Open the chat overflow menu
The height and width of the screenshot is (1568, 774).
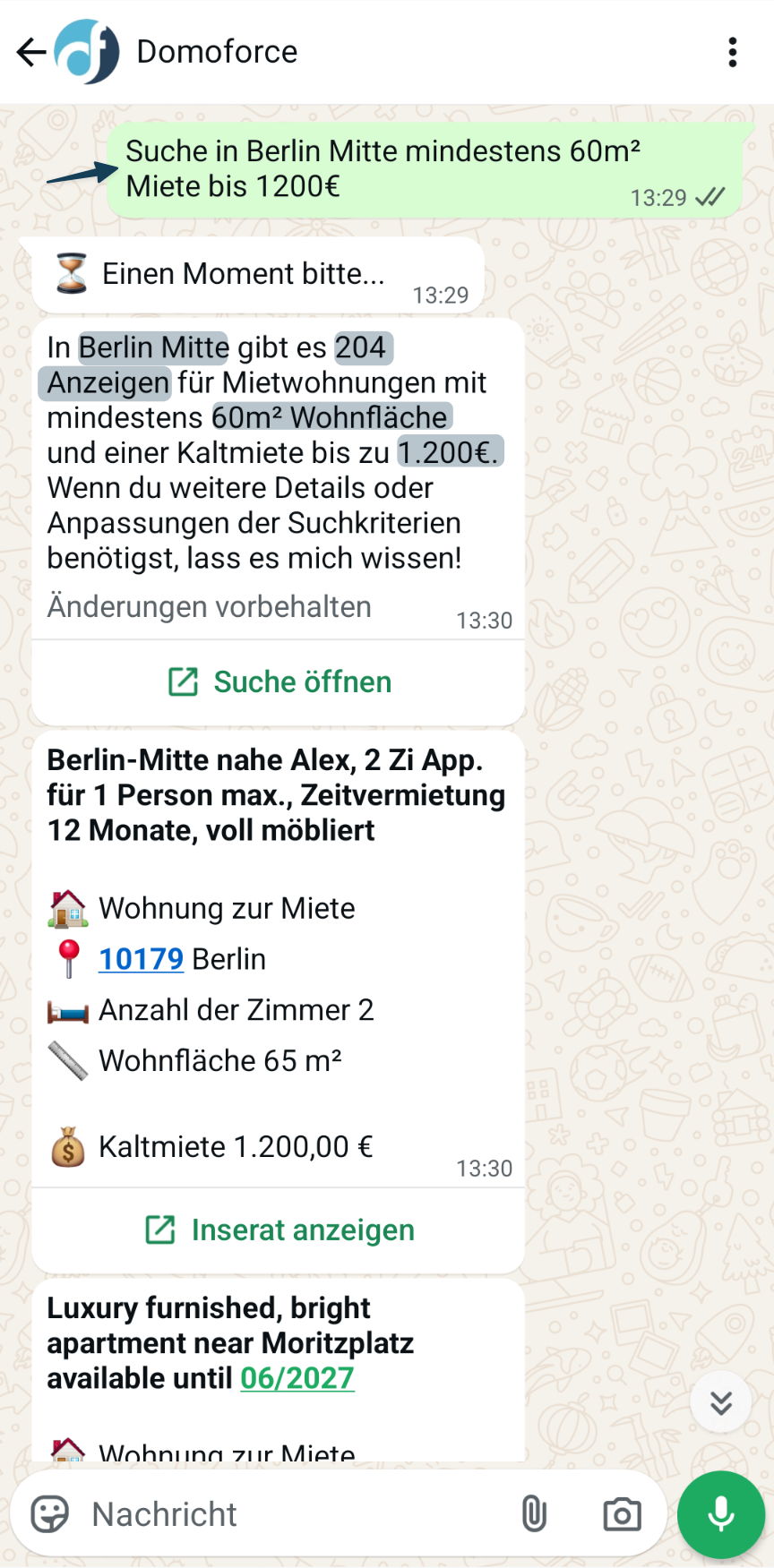click(x=733, y=52)
